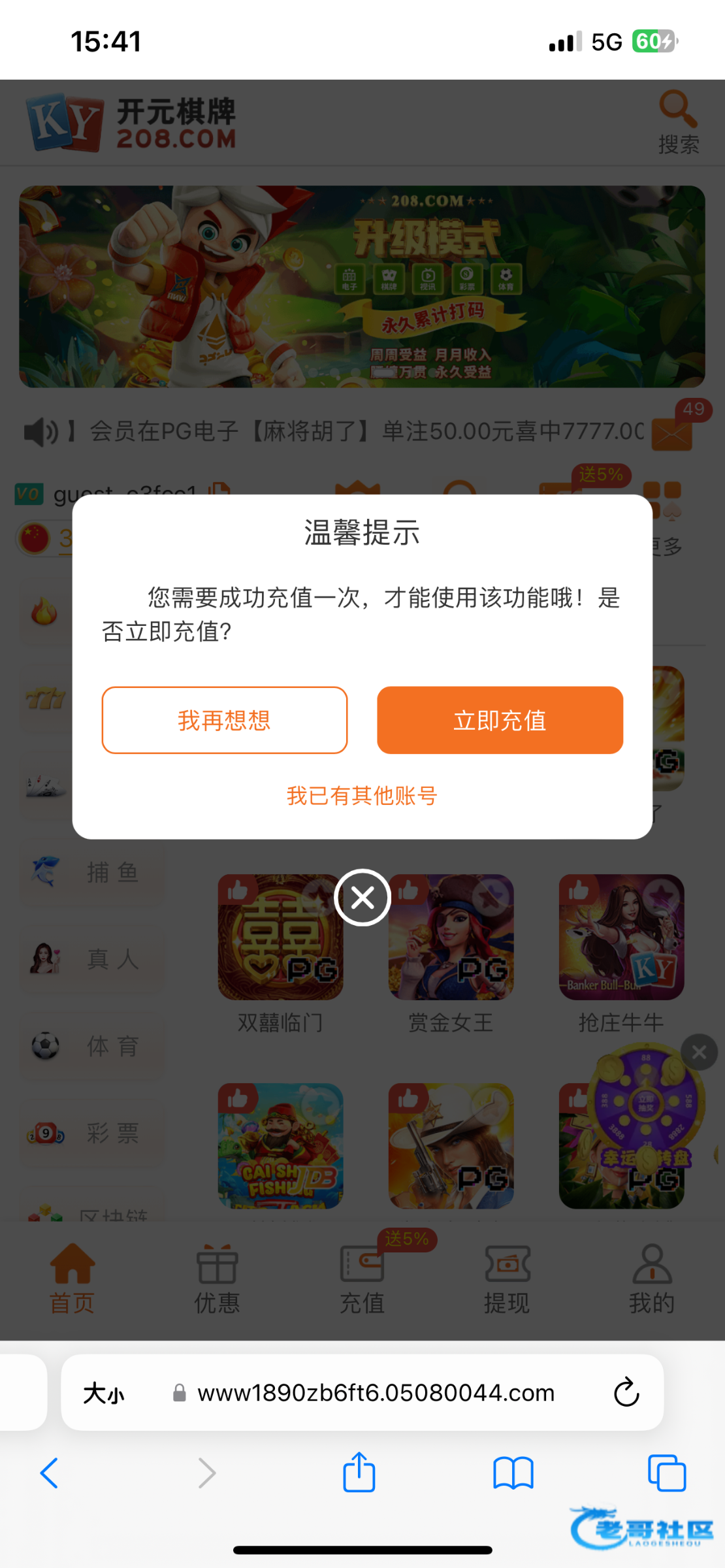Screen dimensions: 725x1568
Task: Tap the 我再想想 button
Action: tap(224, 720)
